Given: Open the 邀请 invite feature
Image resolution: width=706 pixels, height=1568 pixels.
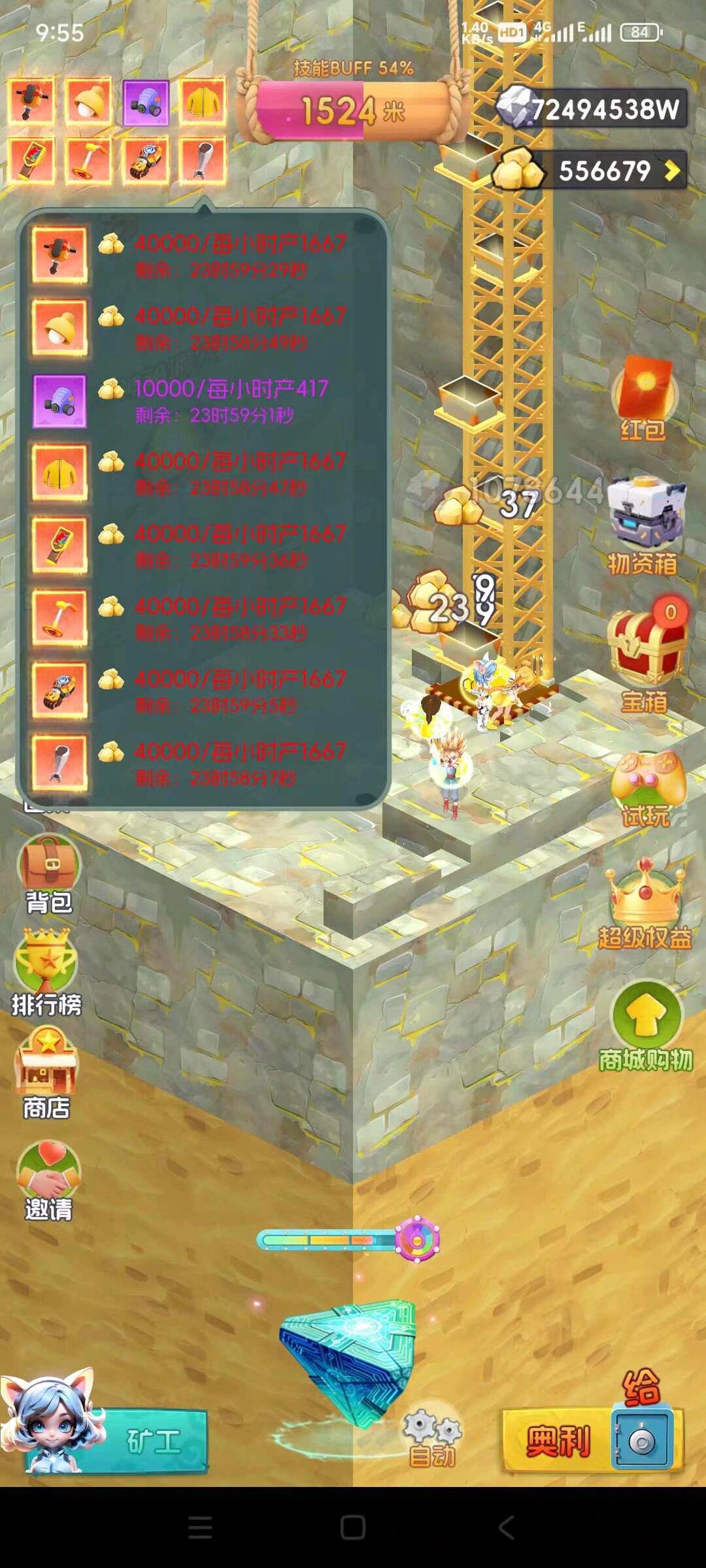Looking at the screenshot, I should coord(48,1180).
